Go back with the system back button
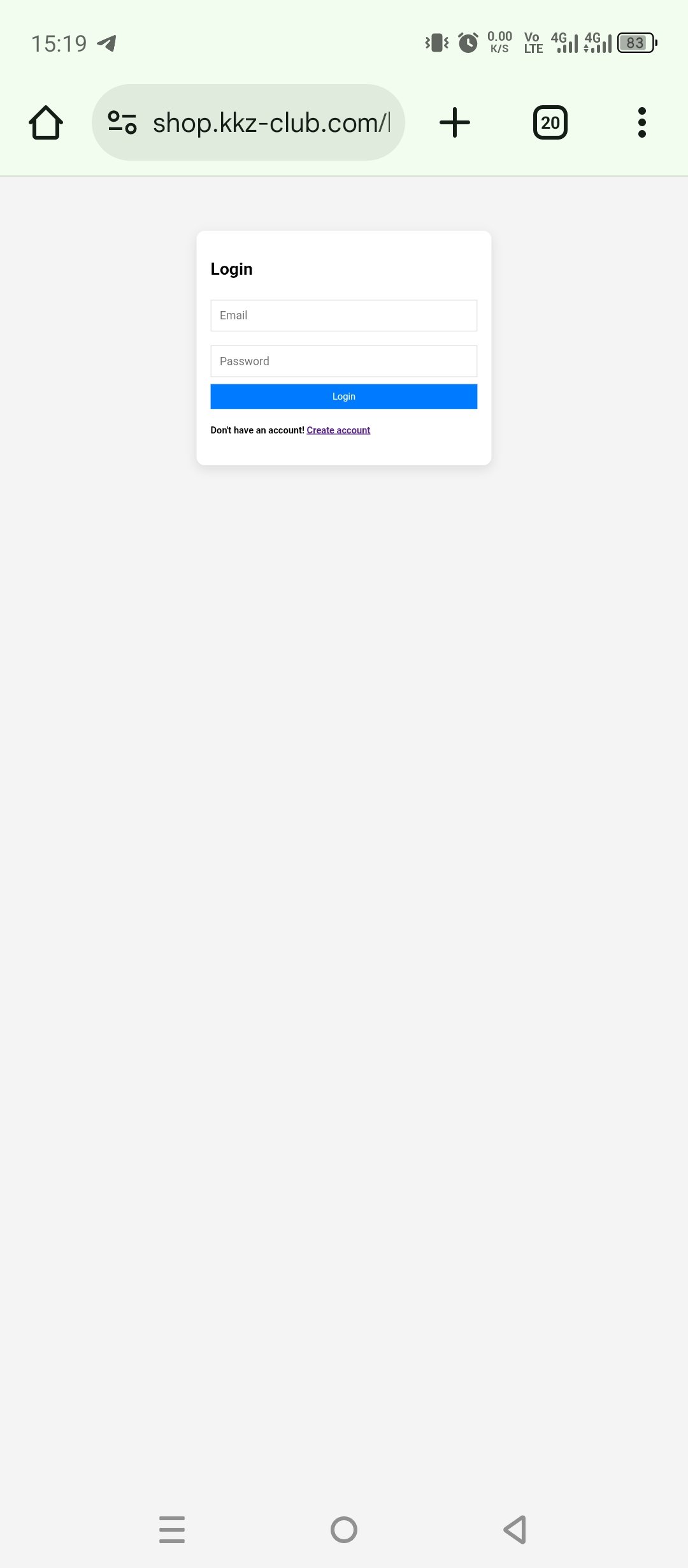688x1568 pixels. (515, 1529)
